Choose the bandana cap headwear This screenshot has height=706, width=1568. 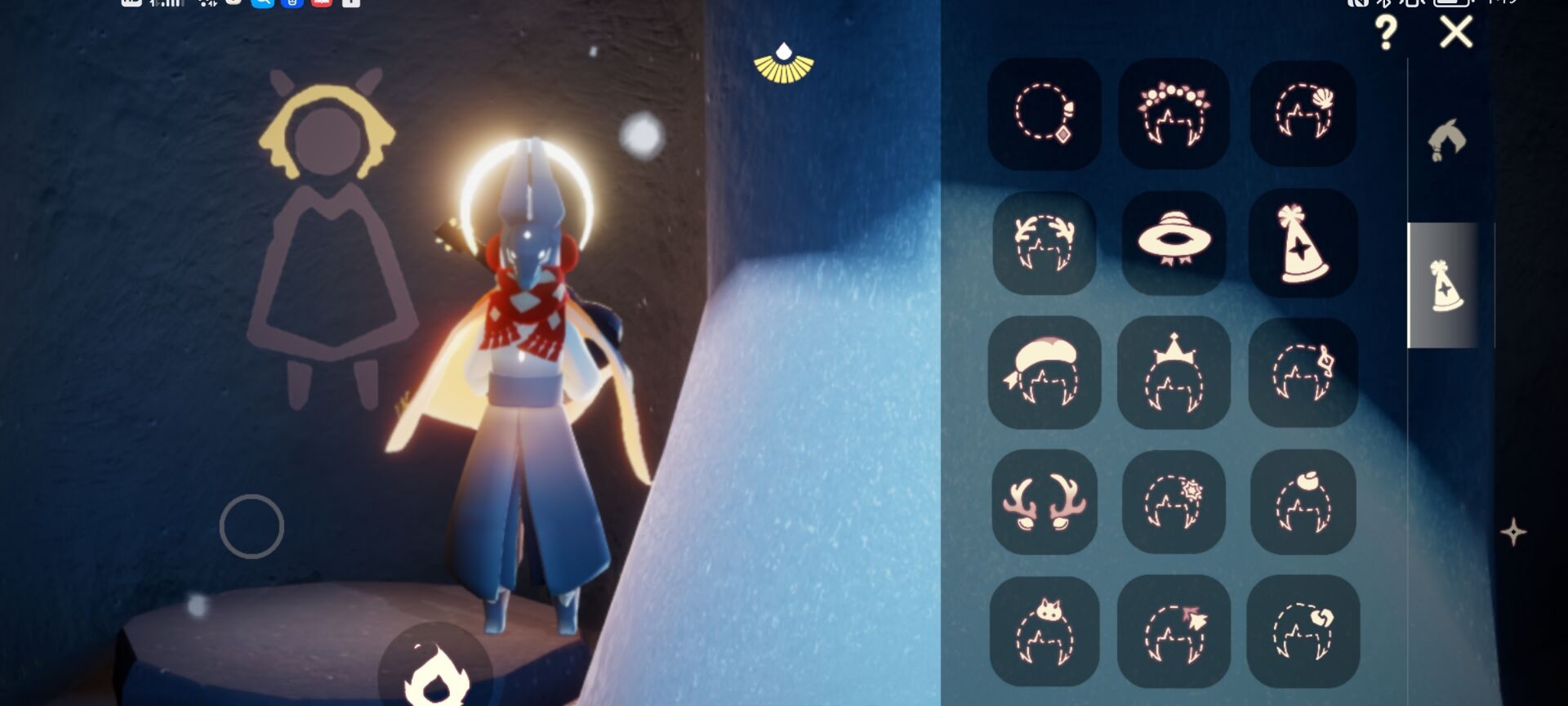[x=1044, y=373]
